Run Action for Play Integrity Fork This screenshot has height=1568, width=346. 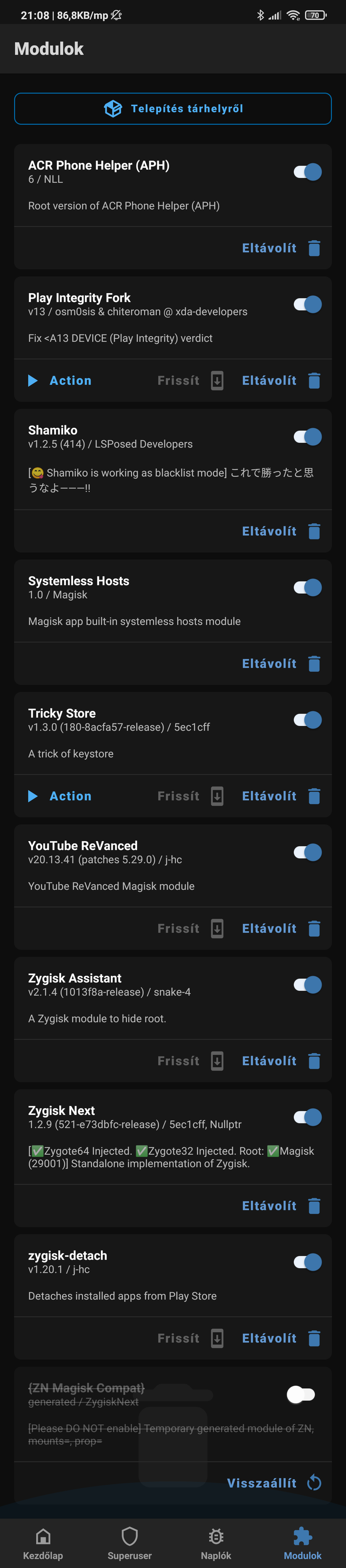click(60, 380)
